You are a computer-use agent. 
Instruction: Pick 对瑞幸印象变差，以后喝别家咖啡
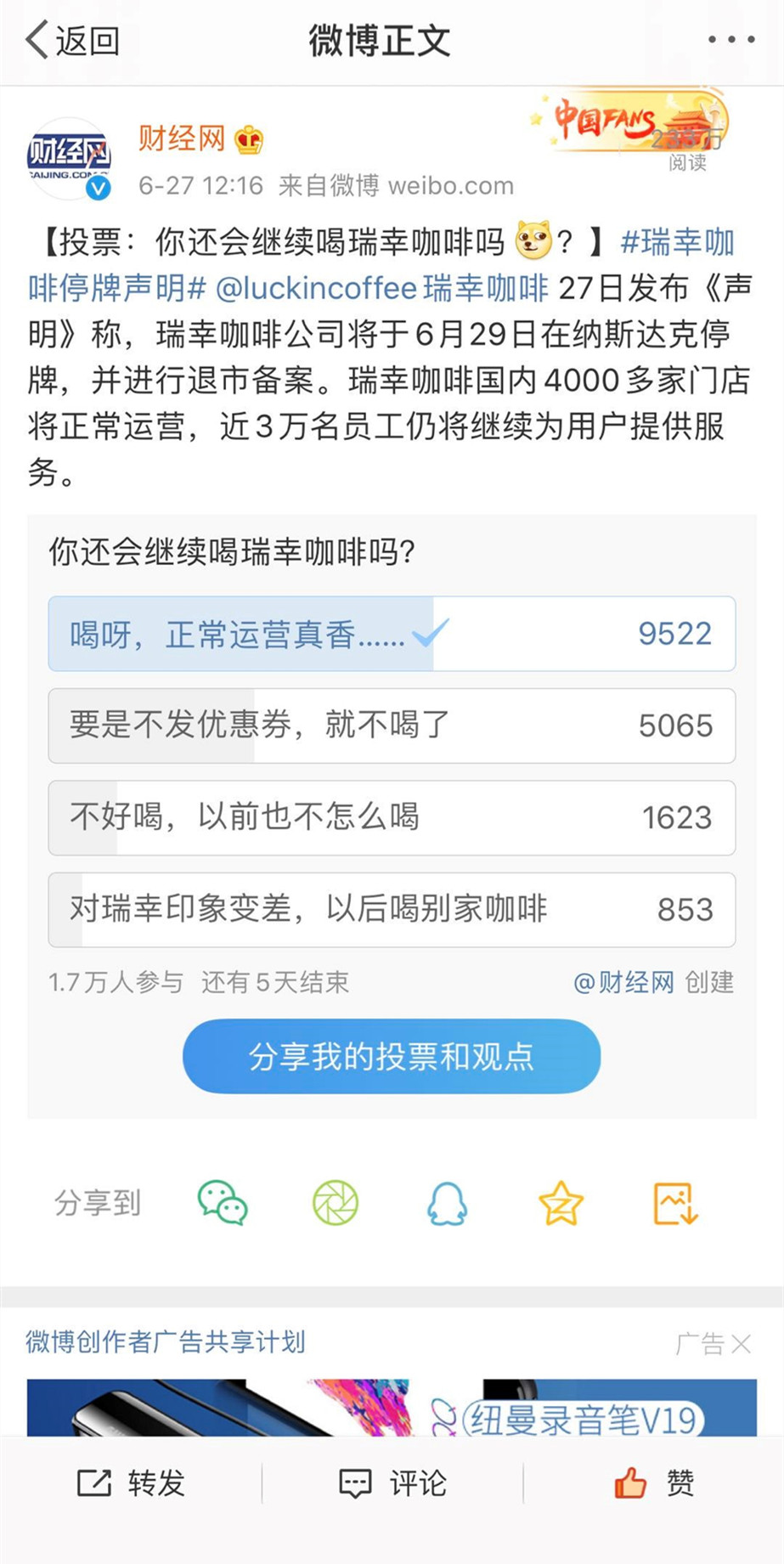[x=392, y=909]
